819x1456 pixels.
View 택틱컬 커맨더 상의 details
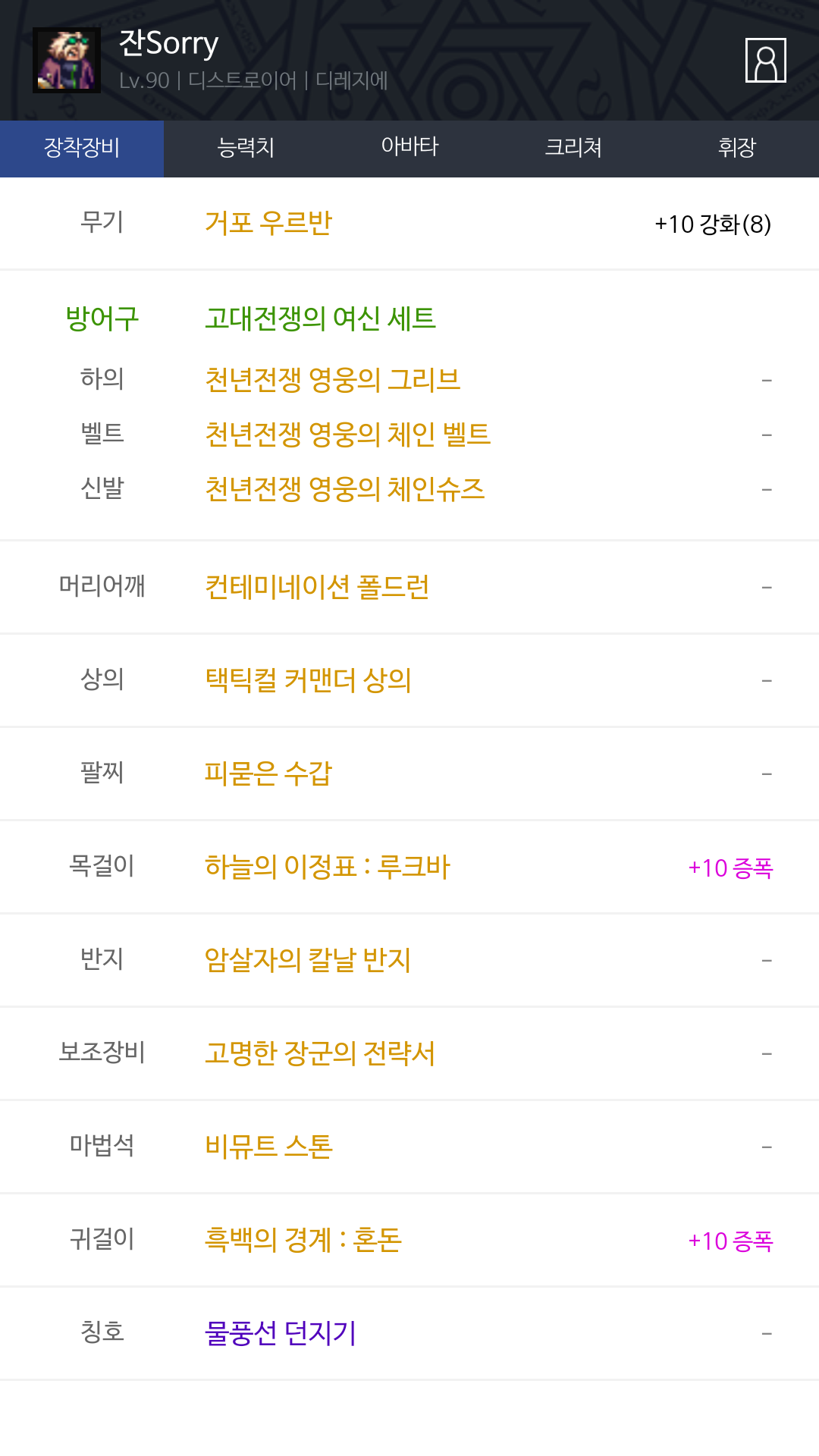308,680
